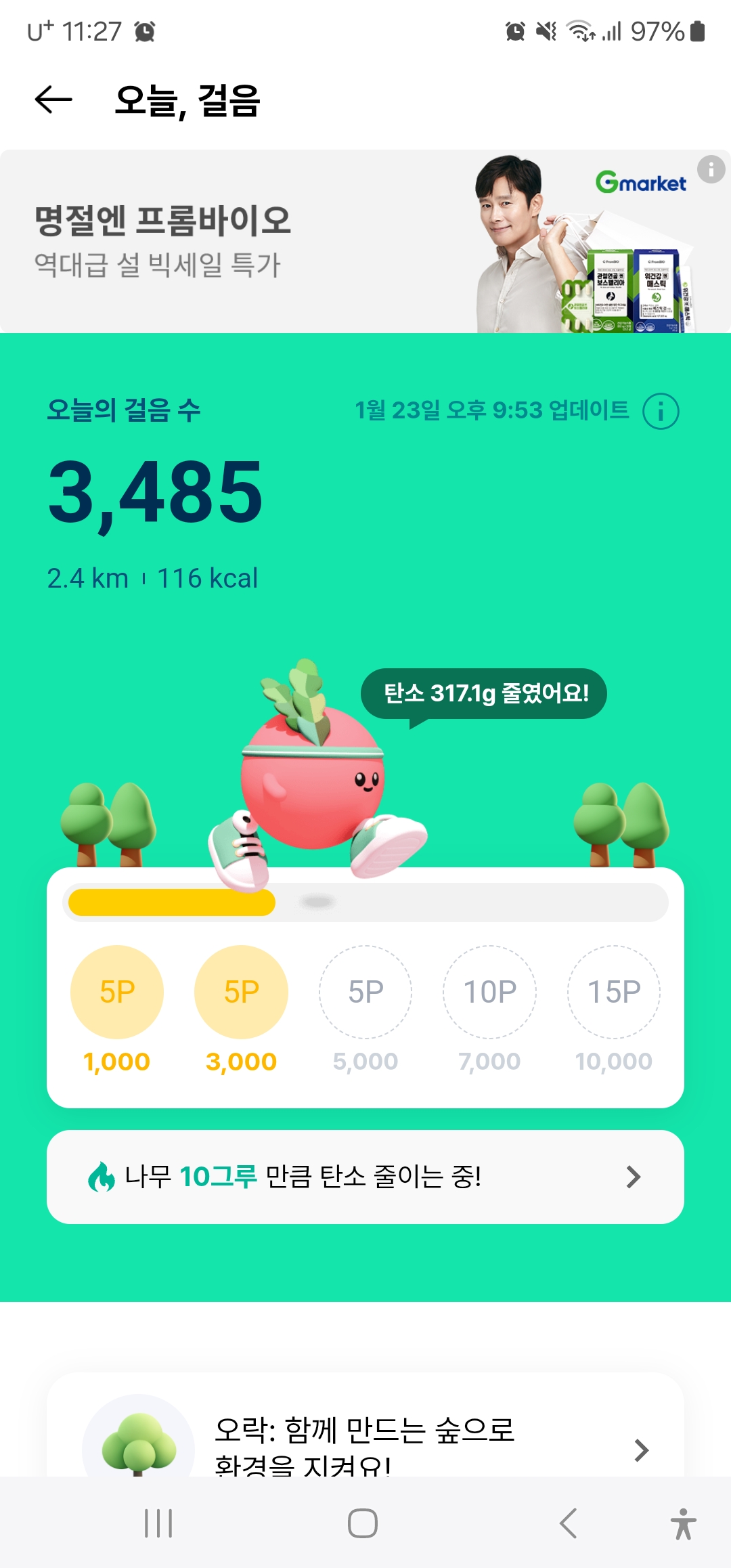The width and height of the screenshot is (731, 1568).
Task: Tap the 5P reward for 5,000 steps
Action: click(365, 992)
